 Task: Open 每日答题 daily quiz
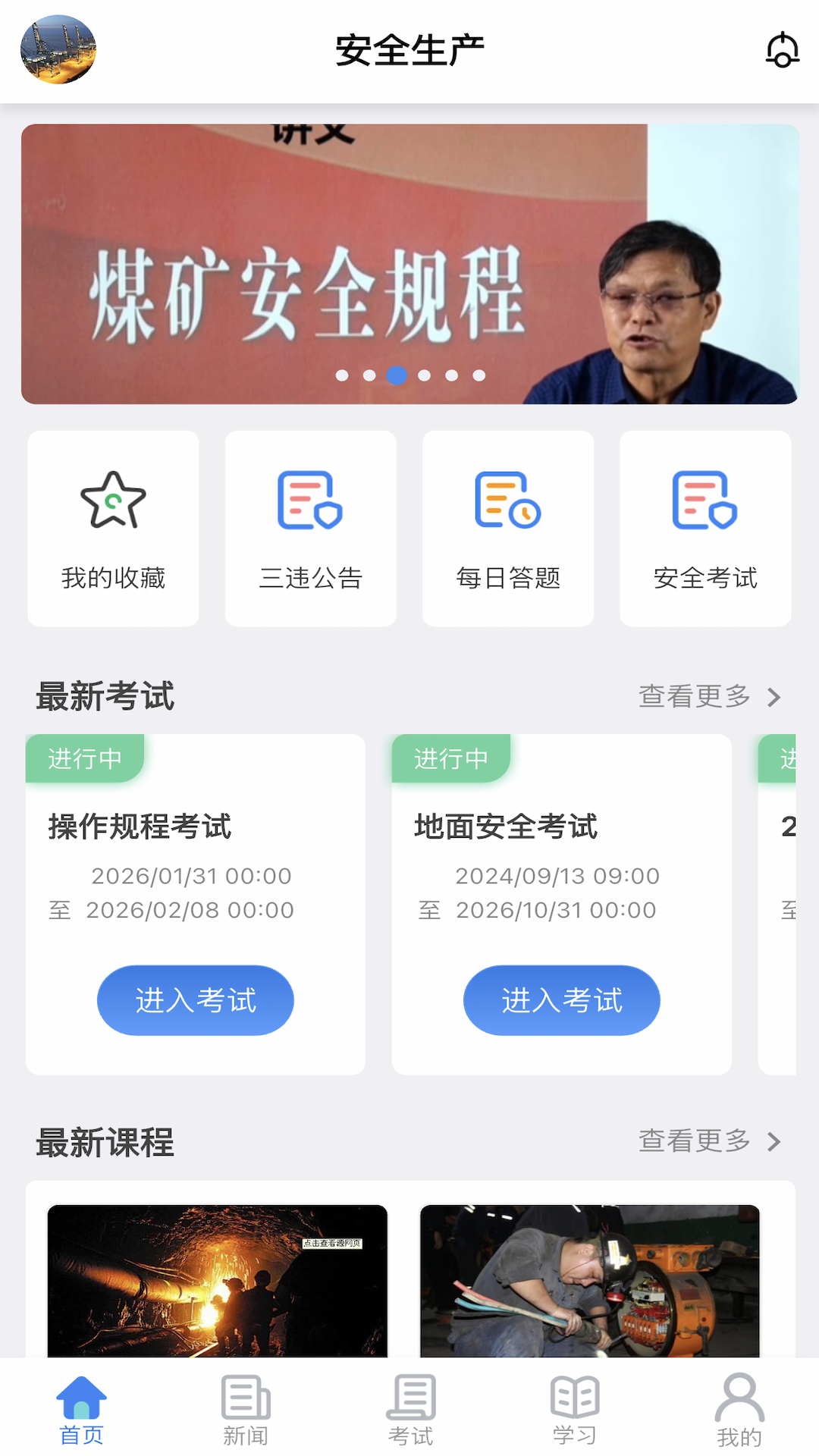point(507,529)
